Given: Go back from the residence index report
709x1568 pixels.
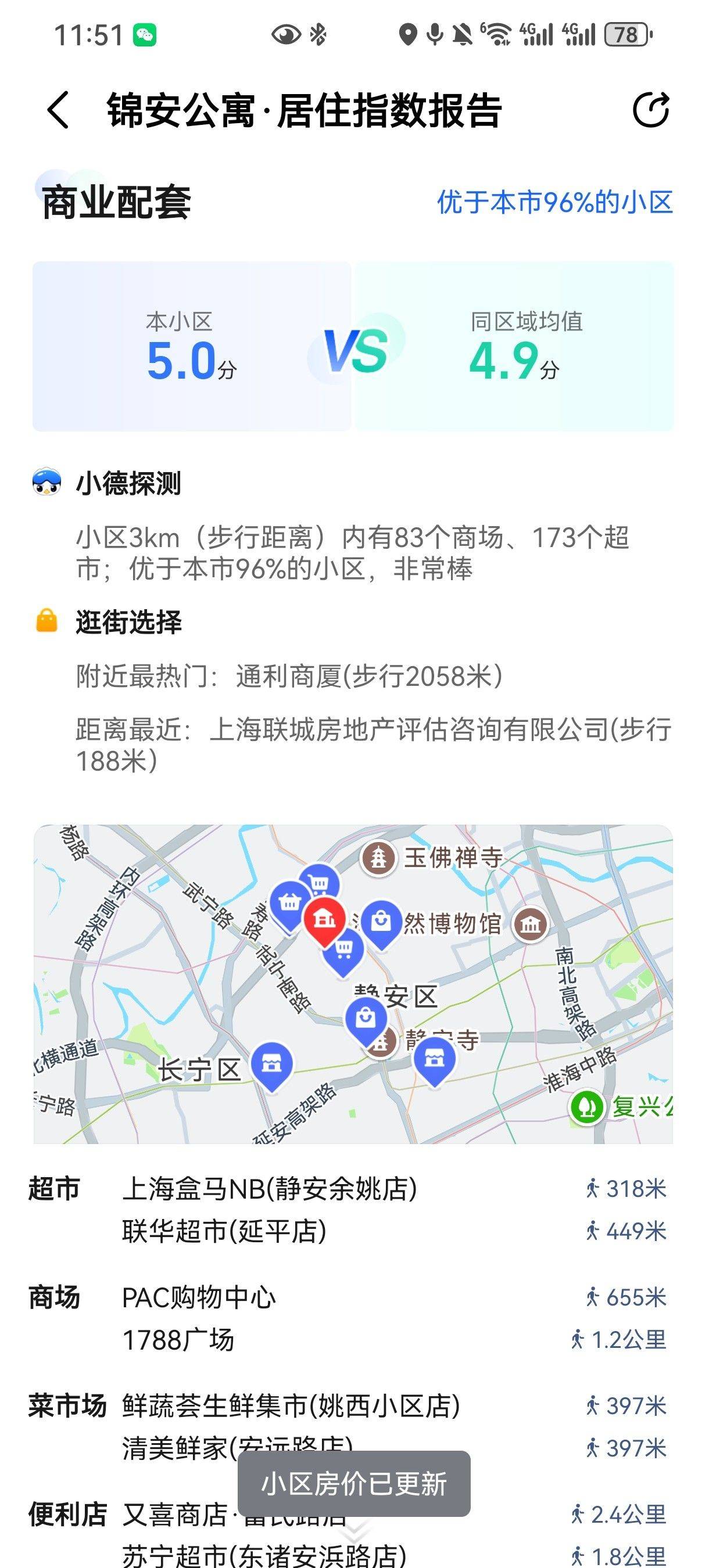Looking at the screenshot, I should [59, 110].
